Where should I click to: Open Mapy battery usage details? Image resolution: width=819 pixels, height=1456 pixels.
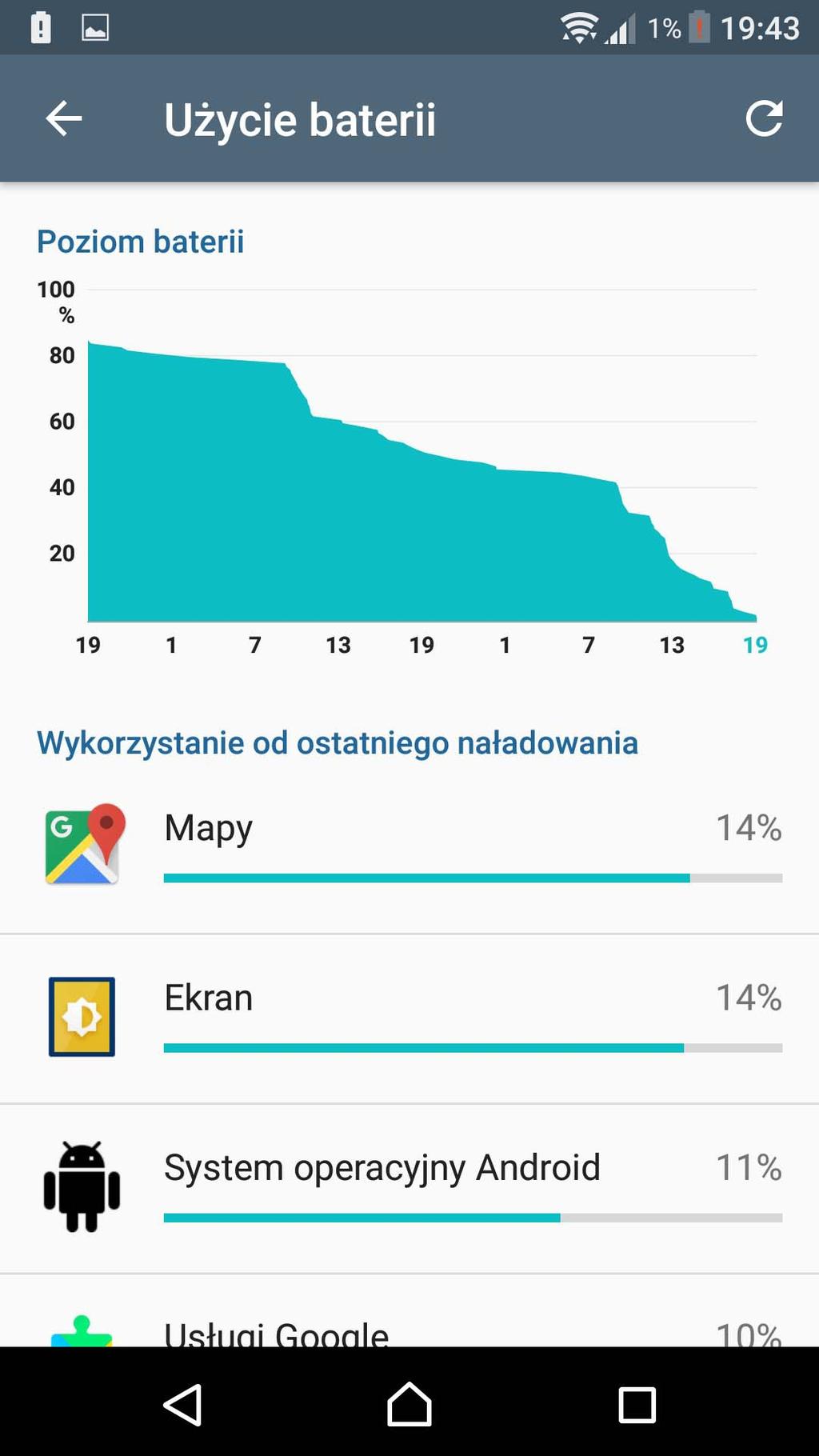point(409,848)
